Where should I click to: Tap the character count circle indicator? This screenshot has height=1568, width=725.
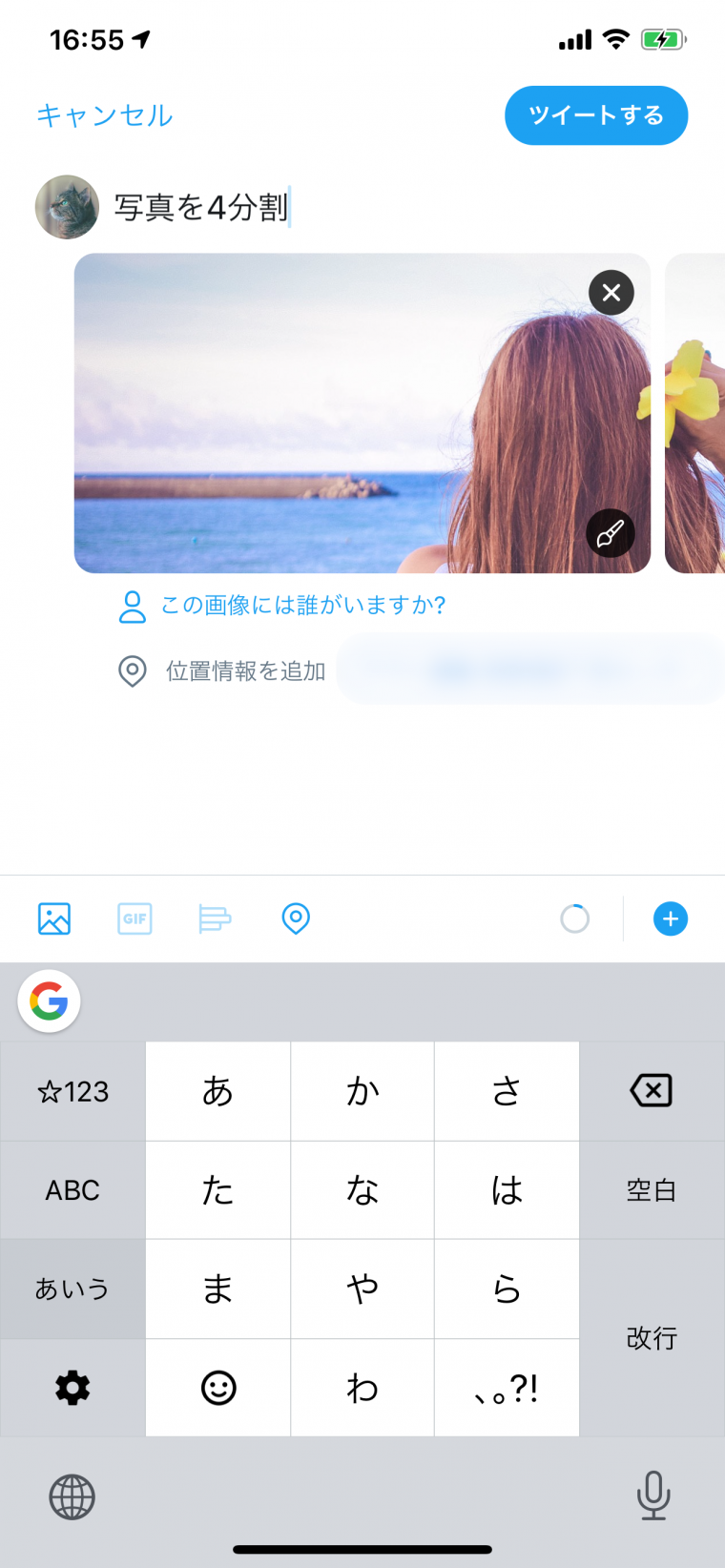point(574,918)
